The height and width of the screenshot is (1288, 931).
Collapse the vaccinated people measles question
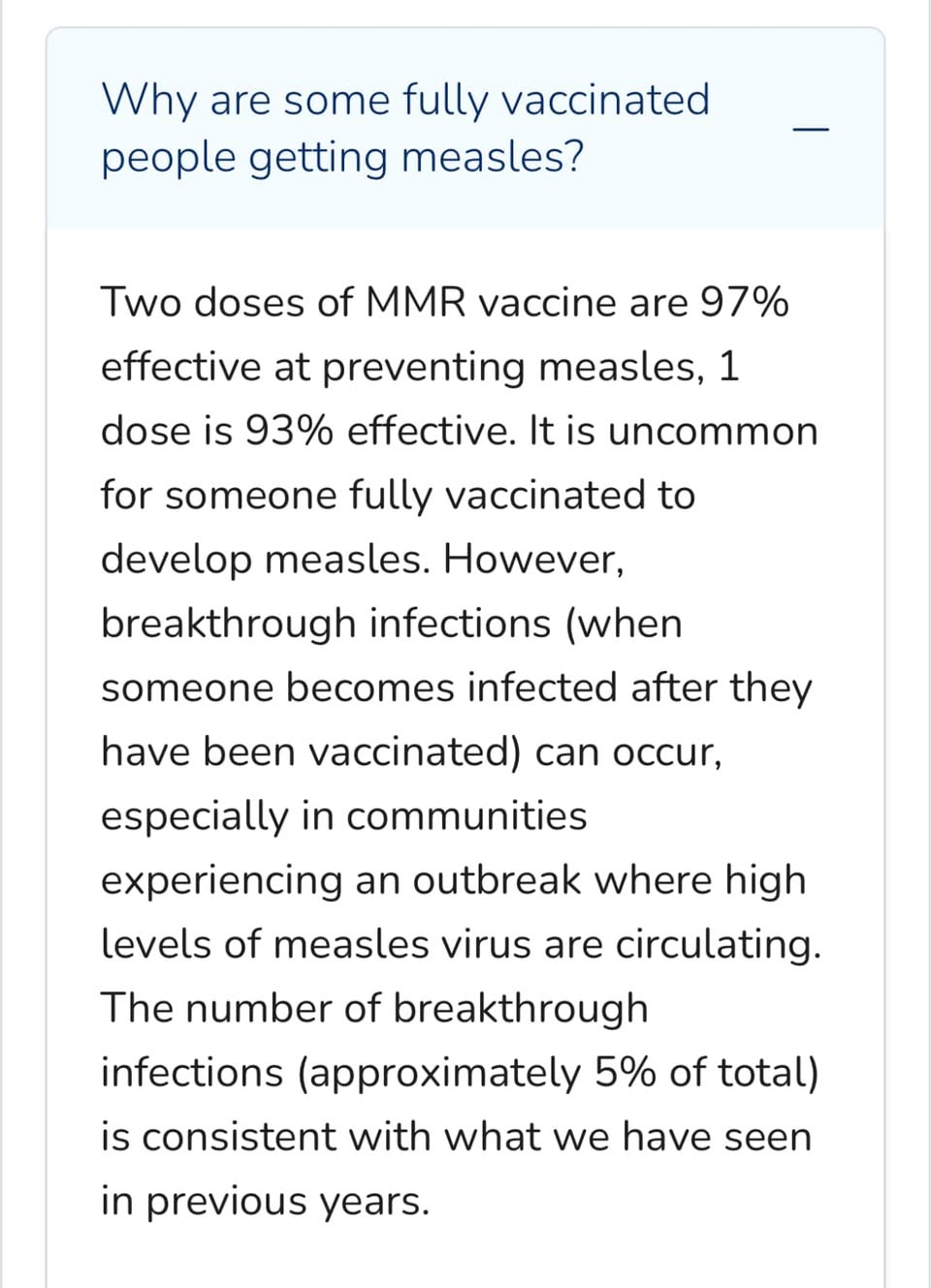(x=811, y=128)
